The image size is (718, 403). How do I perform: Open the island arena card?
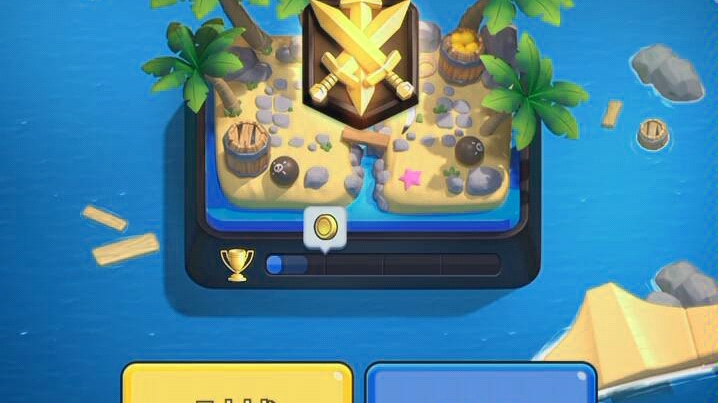(362, 140)
